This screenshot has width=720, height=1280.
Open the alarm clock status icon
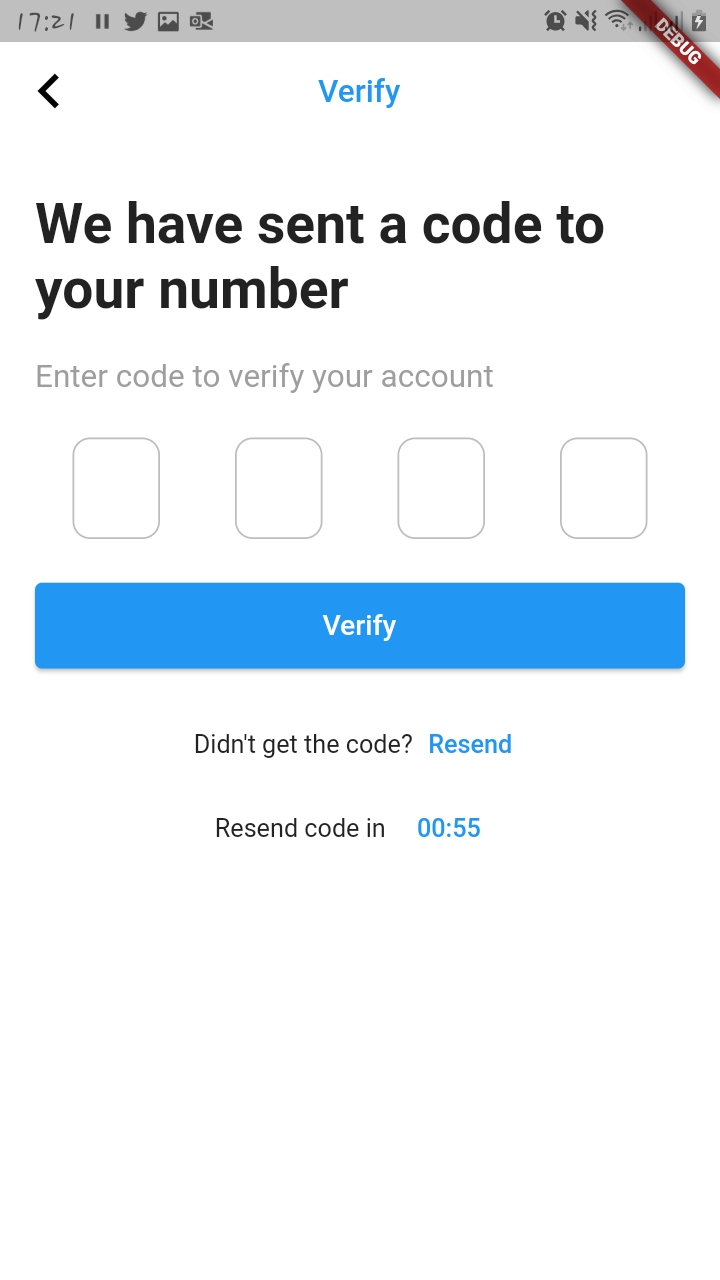(x=556, y=20)
